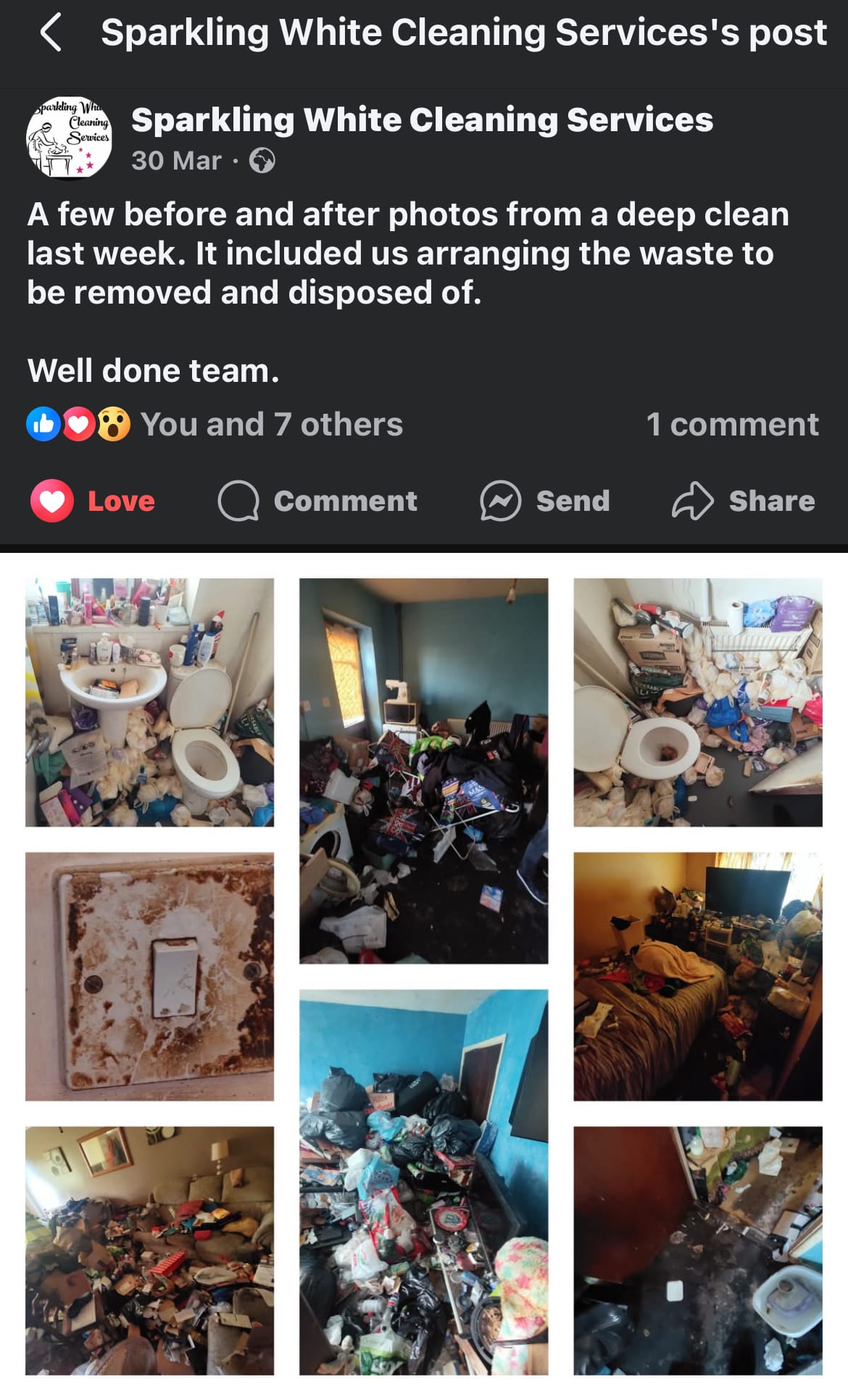Send this post via Messenger
This screenshot has width=848, height=1400.
coord(545,501)
